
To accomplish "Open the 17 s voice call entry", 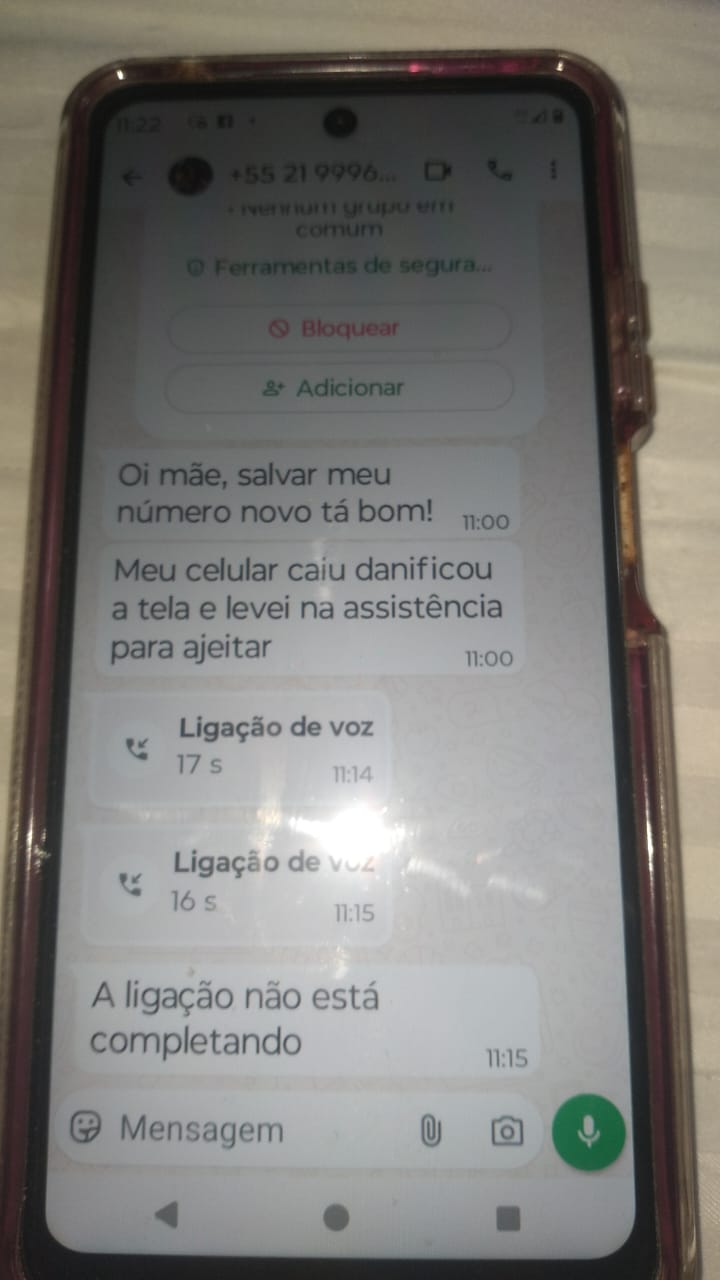I will pyautogui.click(x=240, y=748).
